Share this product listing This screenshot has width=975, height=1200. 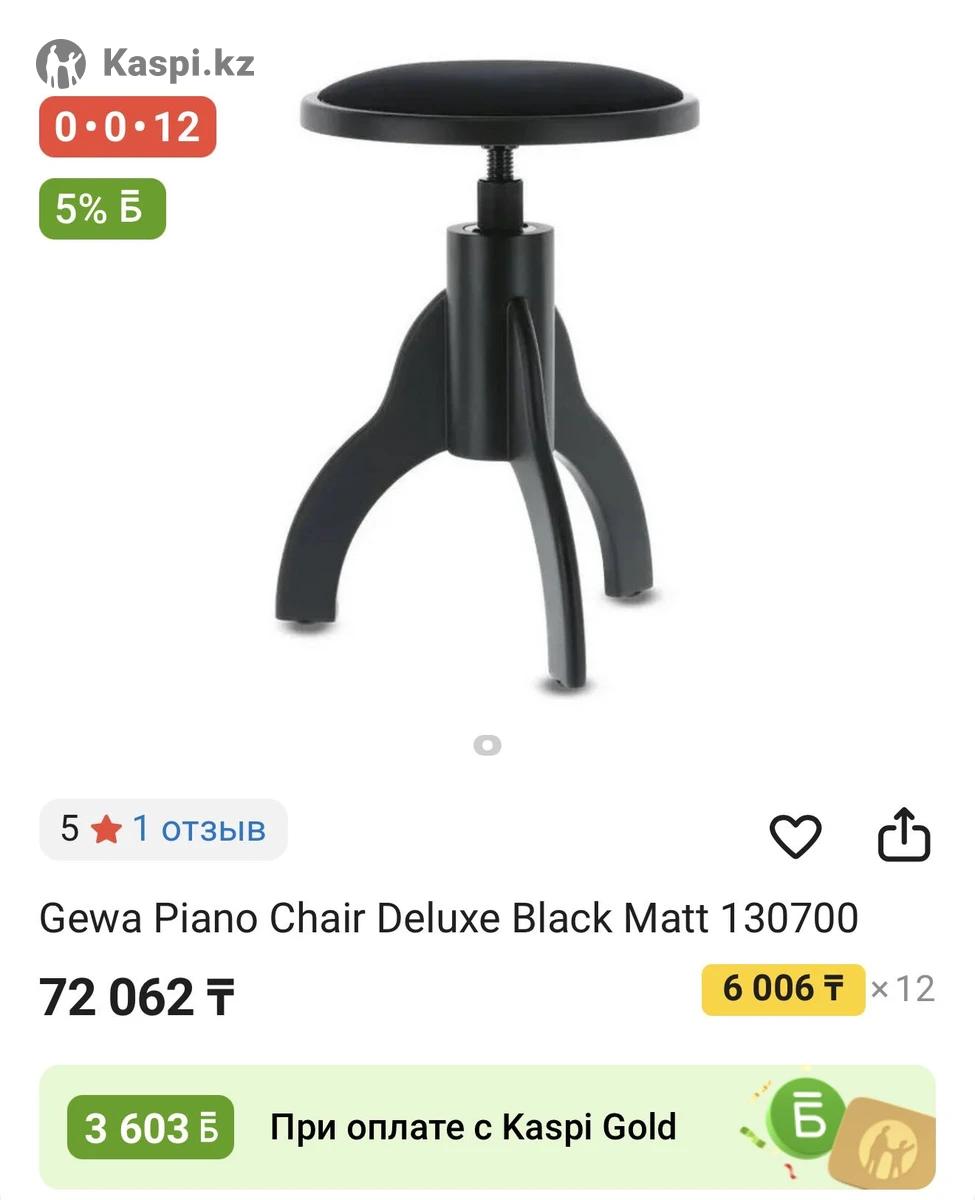point(904,835)
